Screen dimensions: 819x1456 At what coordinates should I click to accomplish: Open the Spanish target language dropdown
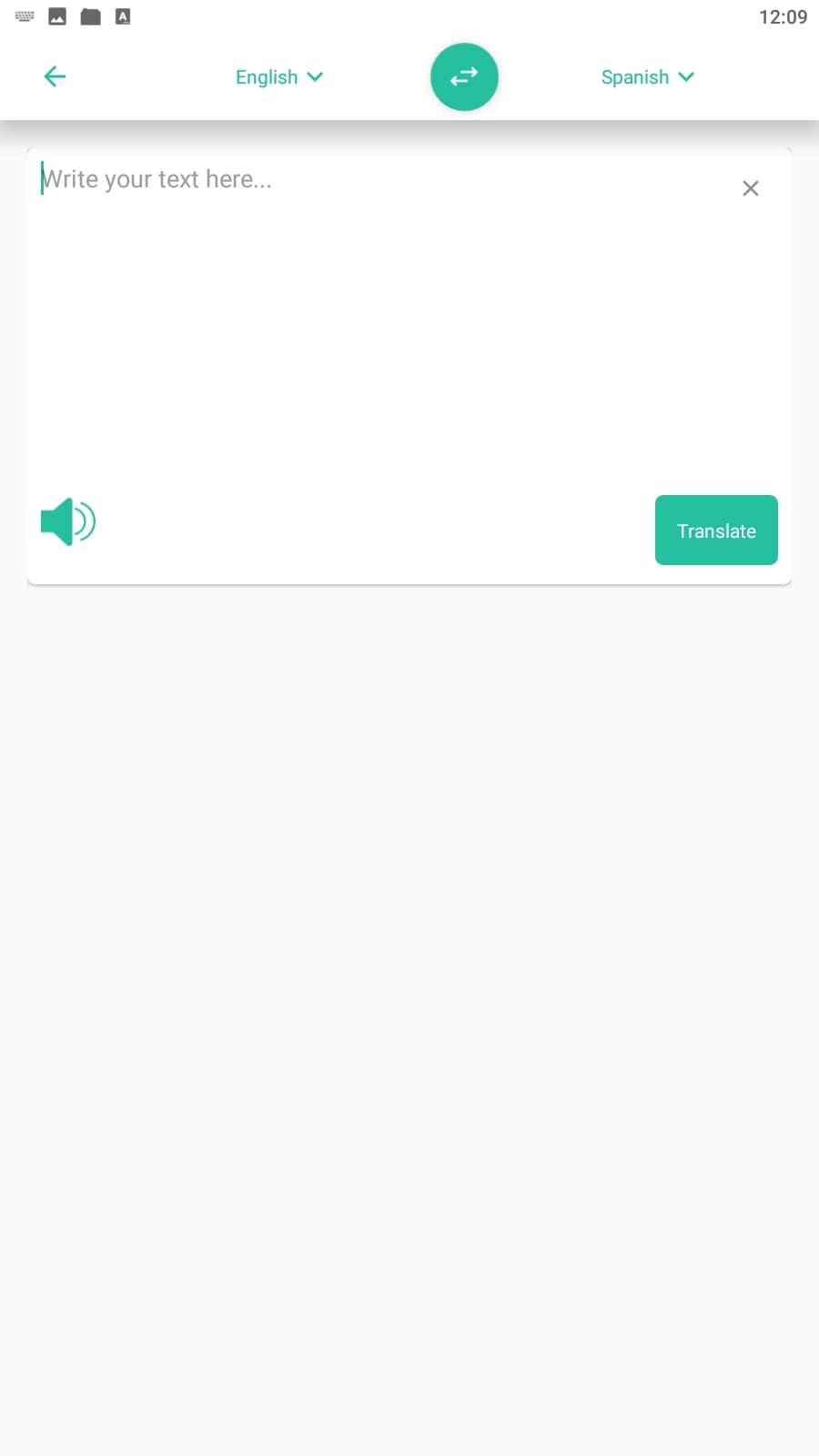tap(647, 77)
